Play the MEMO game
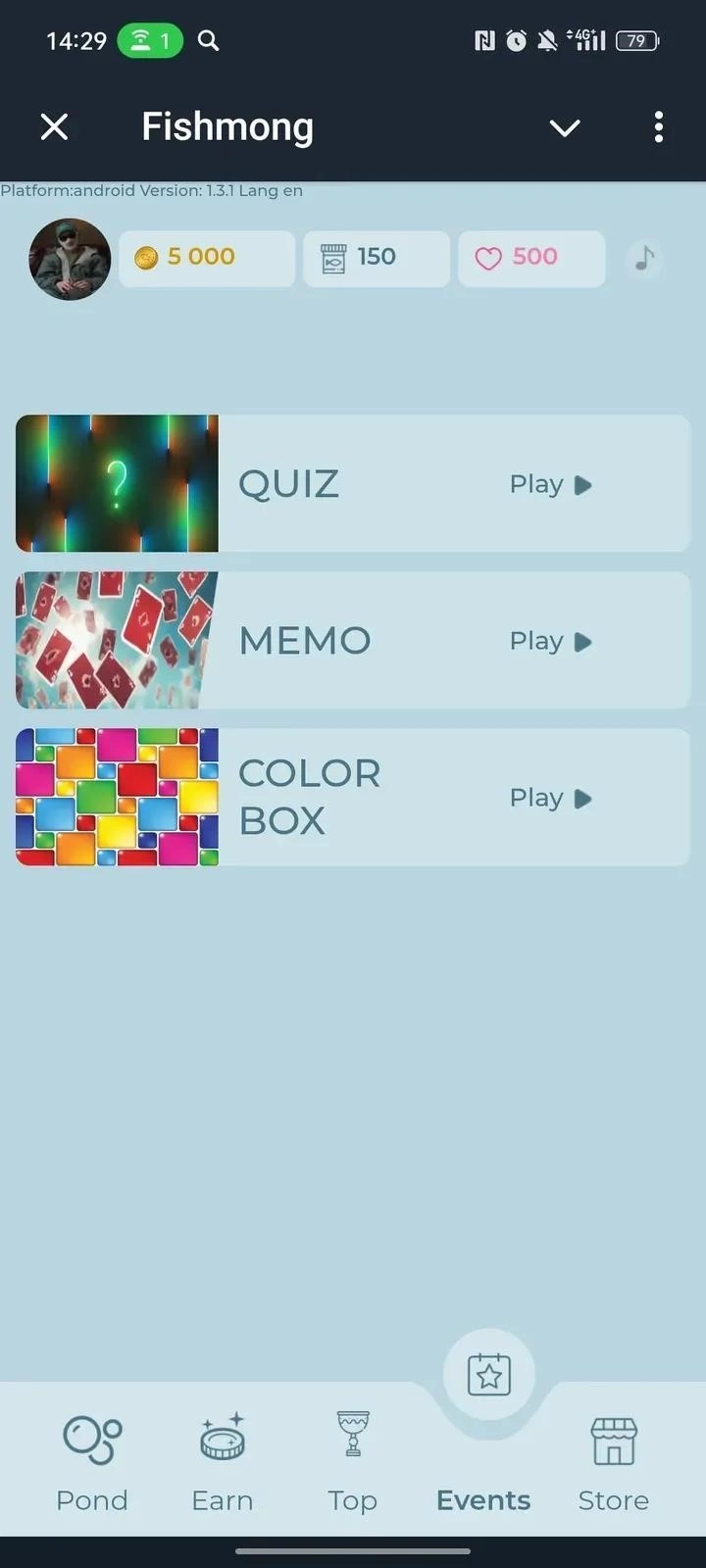Screen dimensions: 706x1568 (x=550, y=641)
